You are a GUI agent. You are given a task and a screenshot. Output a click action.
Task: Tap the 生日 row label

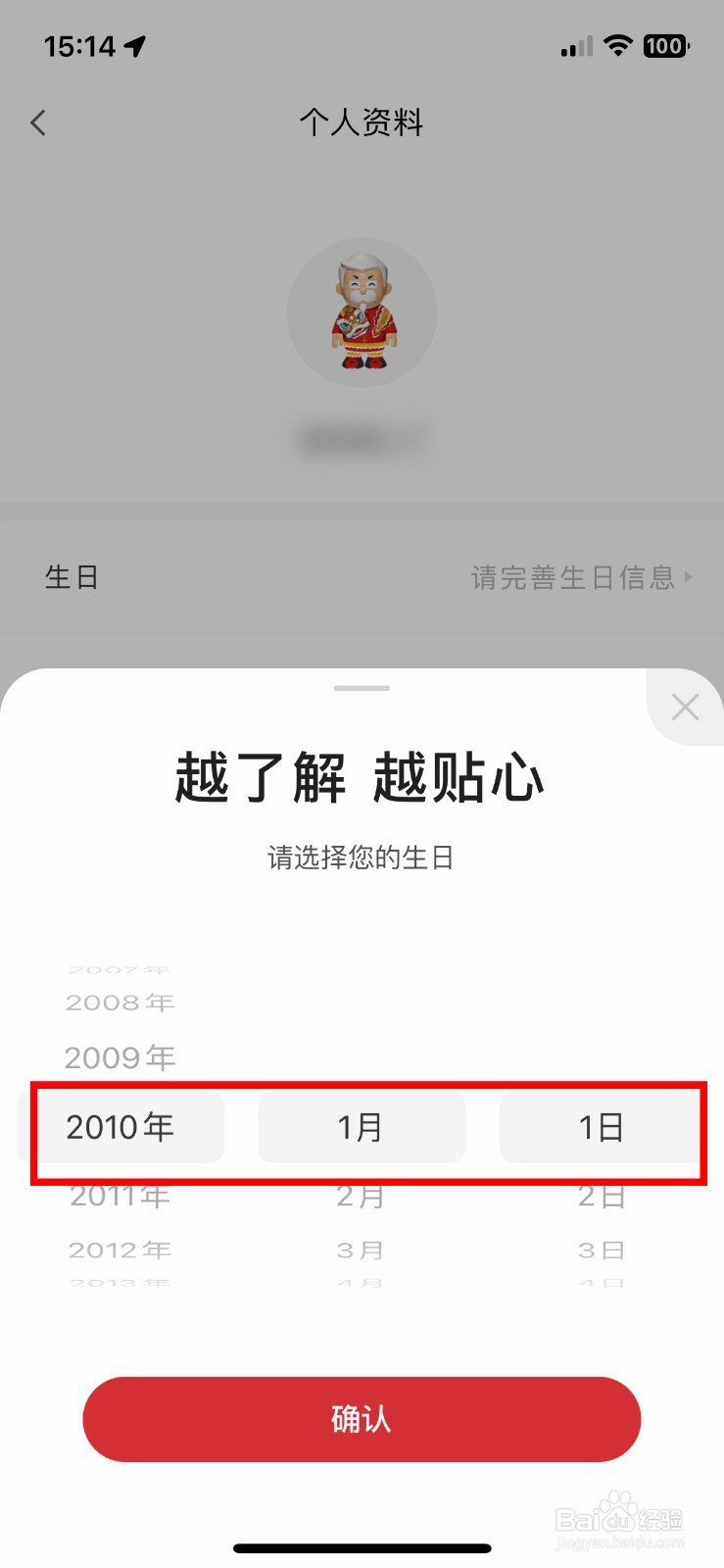click(x=73, y=577)
